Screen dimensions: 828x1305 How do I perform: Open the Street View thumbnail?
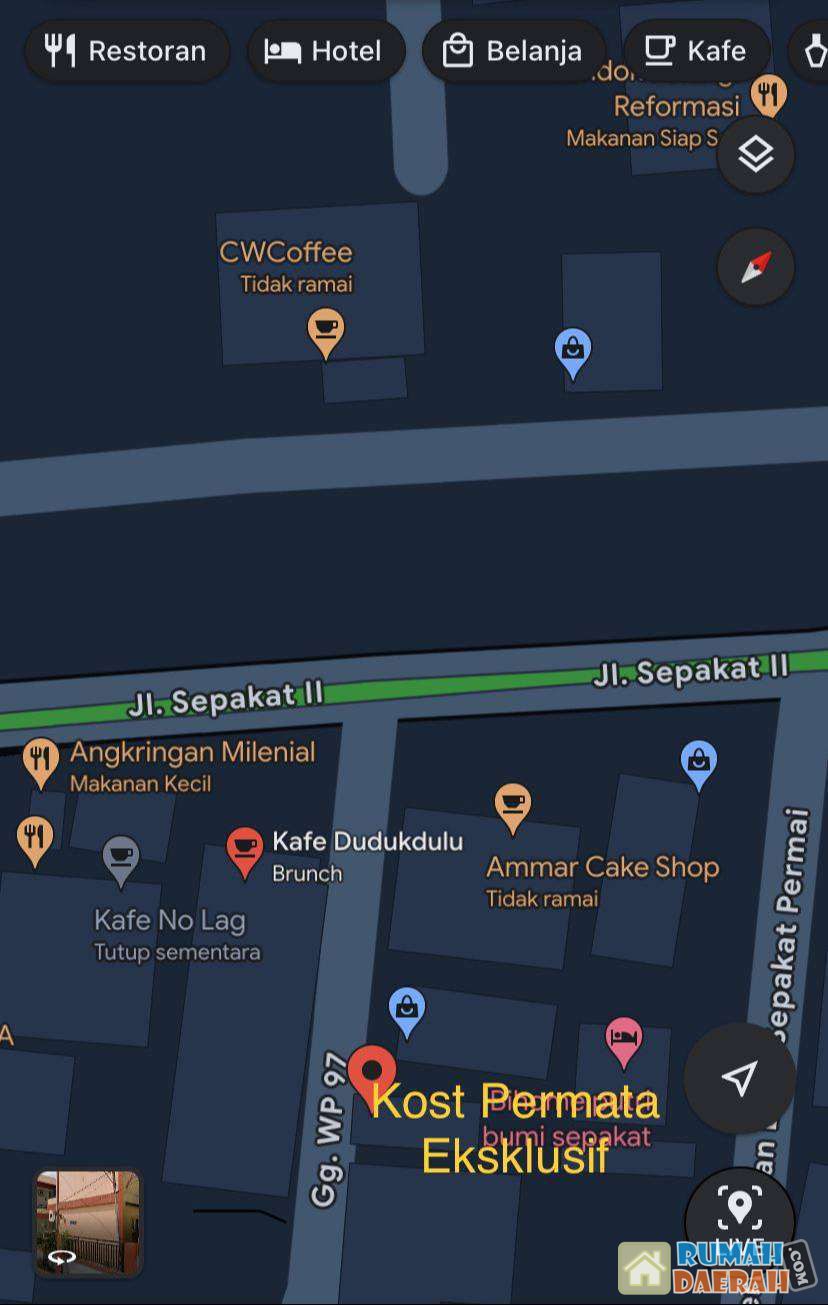88,1222
